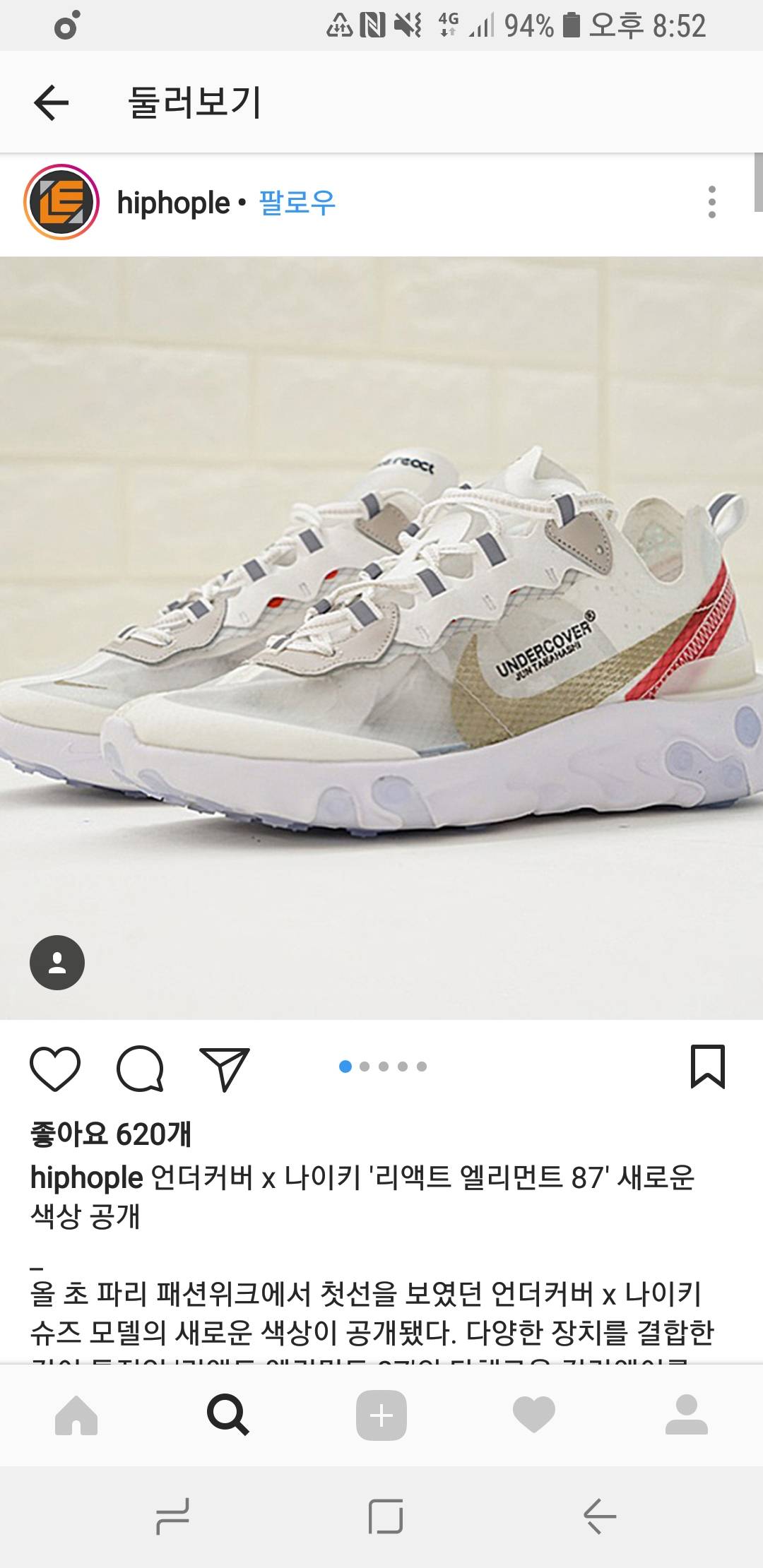View the 620 likes list
The width and height of the screenshot is (763, 1568).
tap(111, 1134)
